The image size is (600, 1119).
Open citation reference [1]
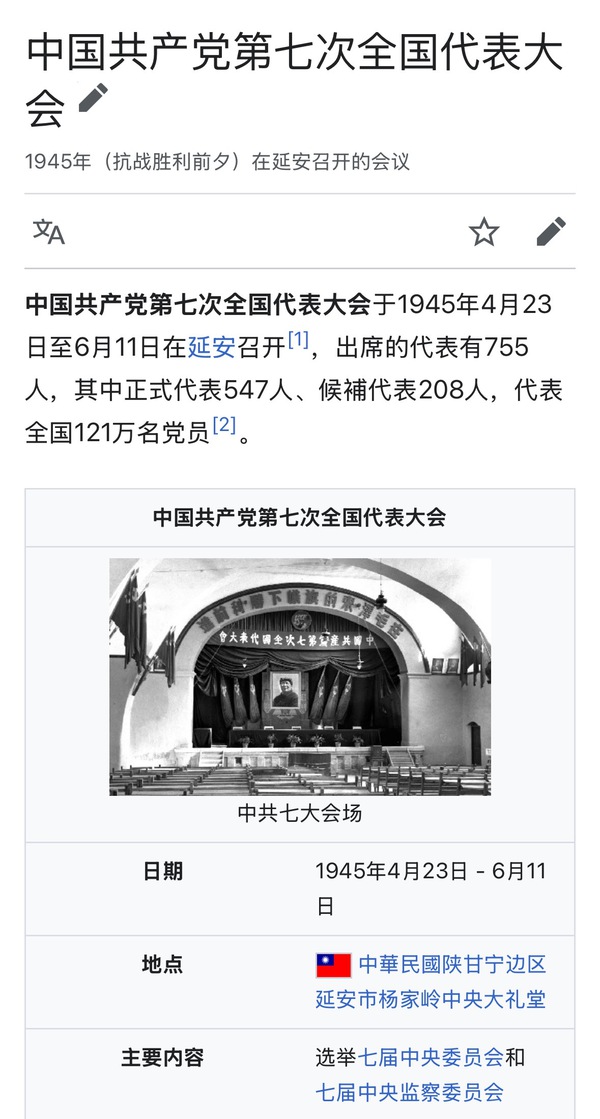298,340
